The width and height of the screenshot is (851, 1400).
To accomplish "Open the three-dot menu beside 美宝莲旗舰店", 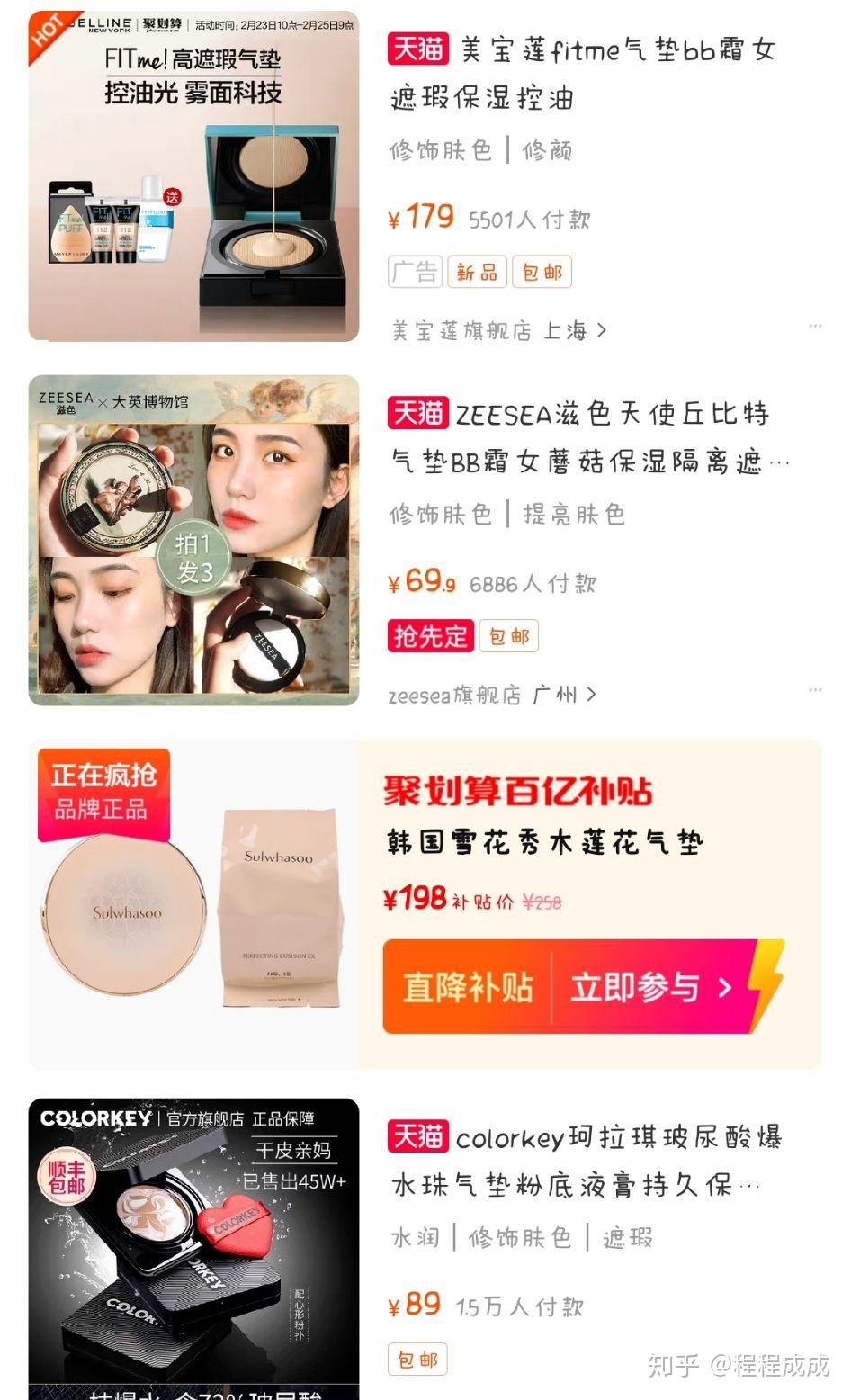I will [x=815, y=326].
